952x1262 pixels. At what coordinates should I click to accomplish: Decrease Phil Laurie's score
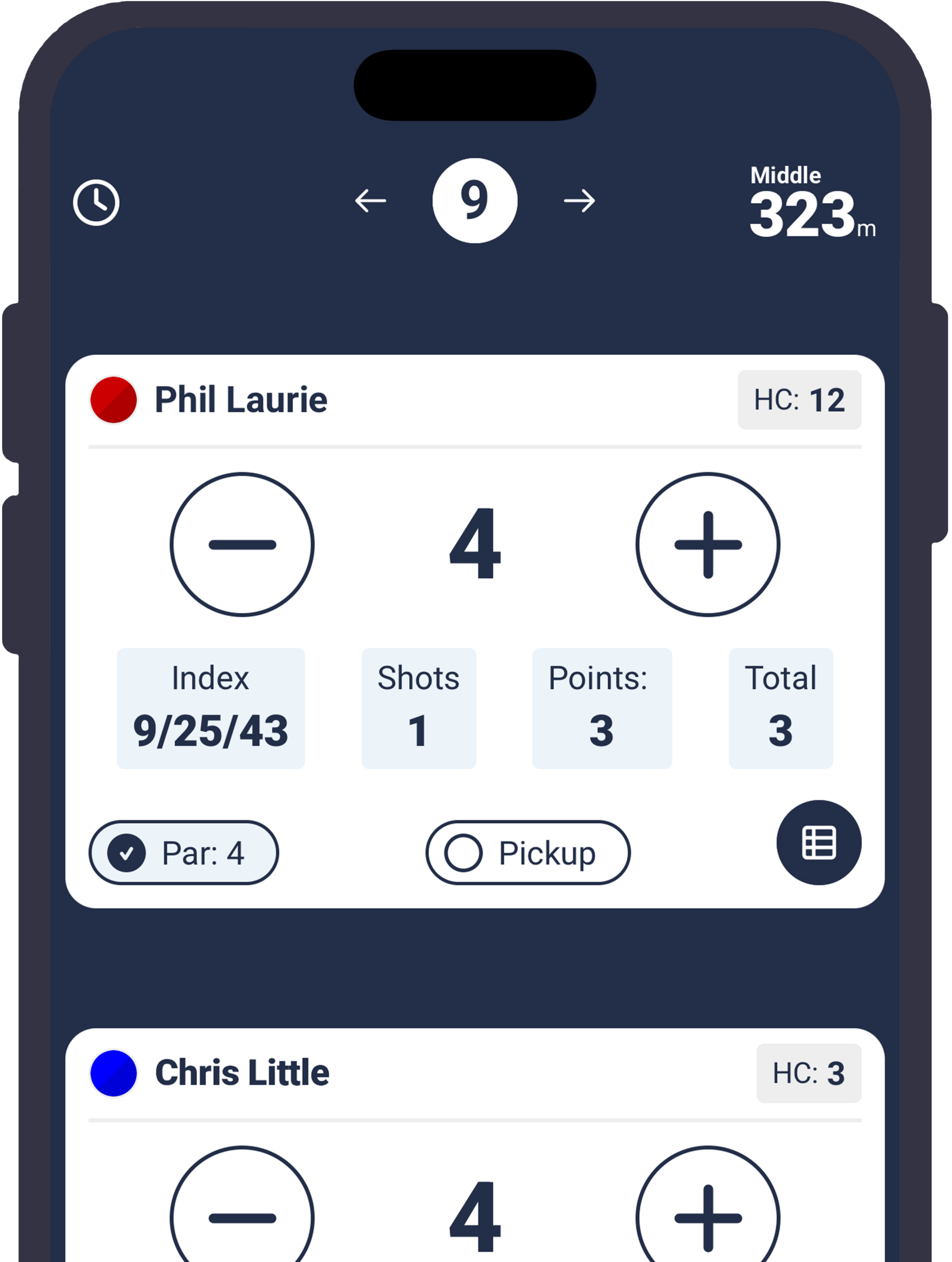pos(242,544)
